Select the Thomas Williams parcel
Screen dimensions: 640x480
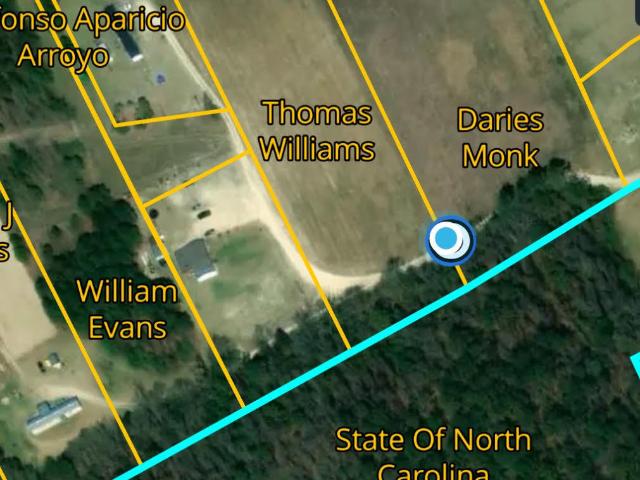pyautogui.click(x=316, y=131)
